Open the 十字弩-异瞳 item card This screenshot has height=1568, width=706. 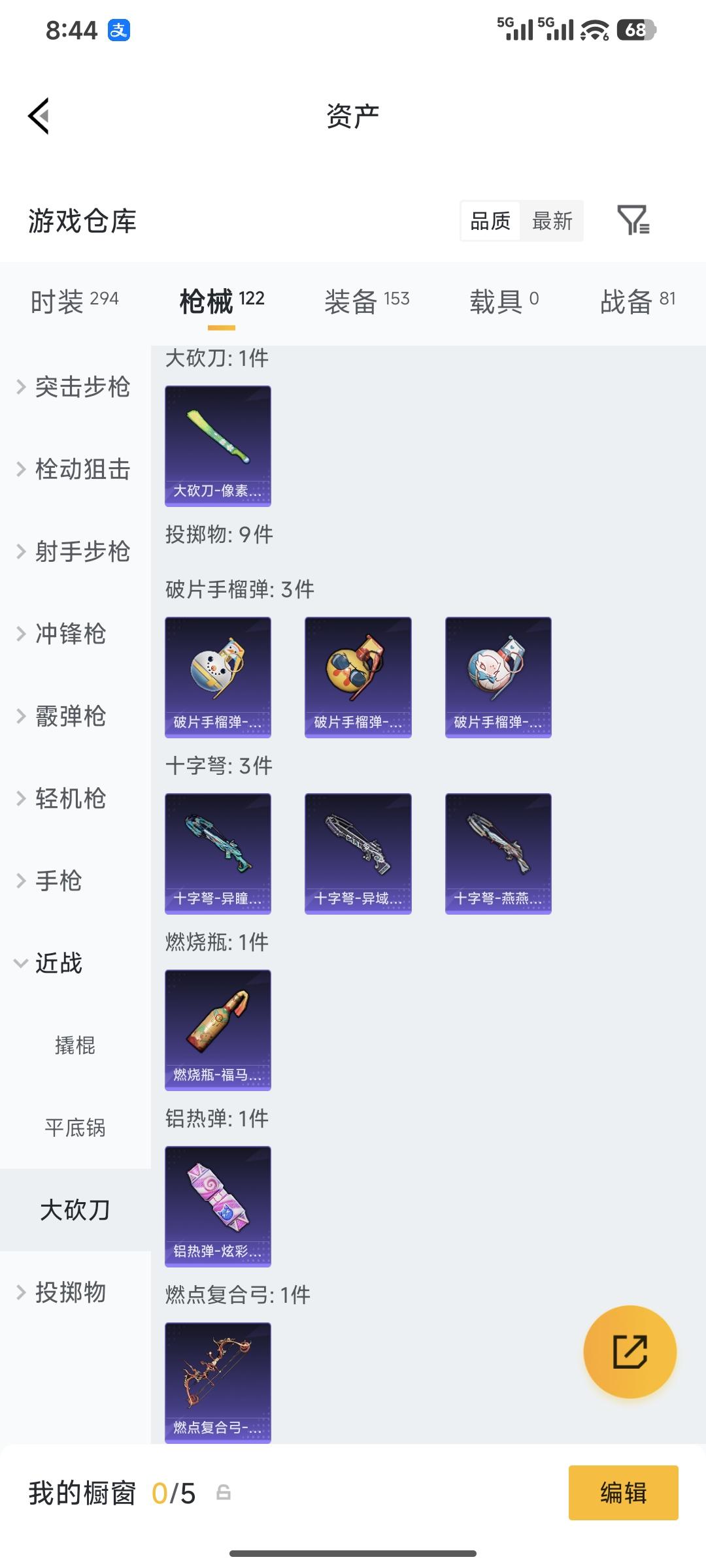218,853
